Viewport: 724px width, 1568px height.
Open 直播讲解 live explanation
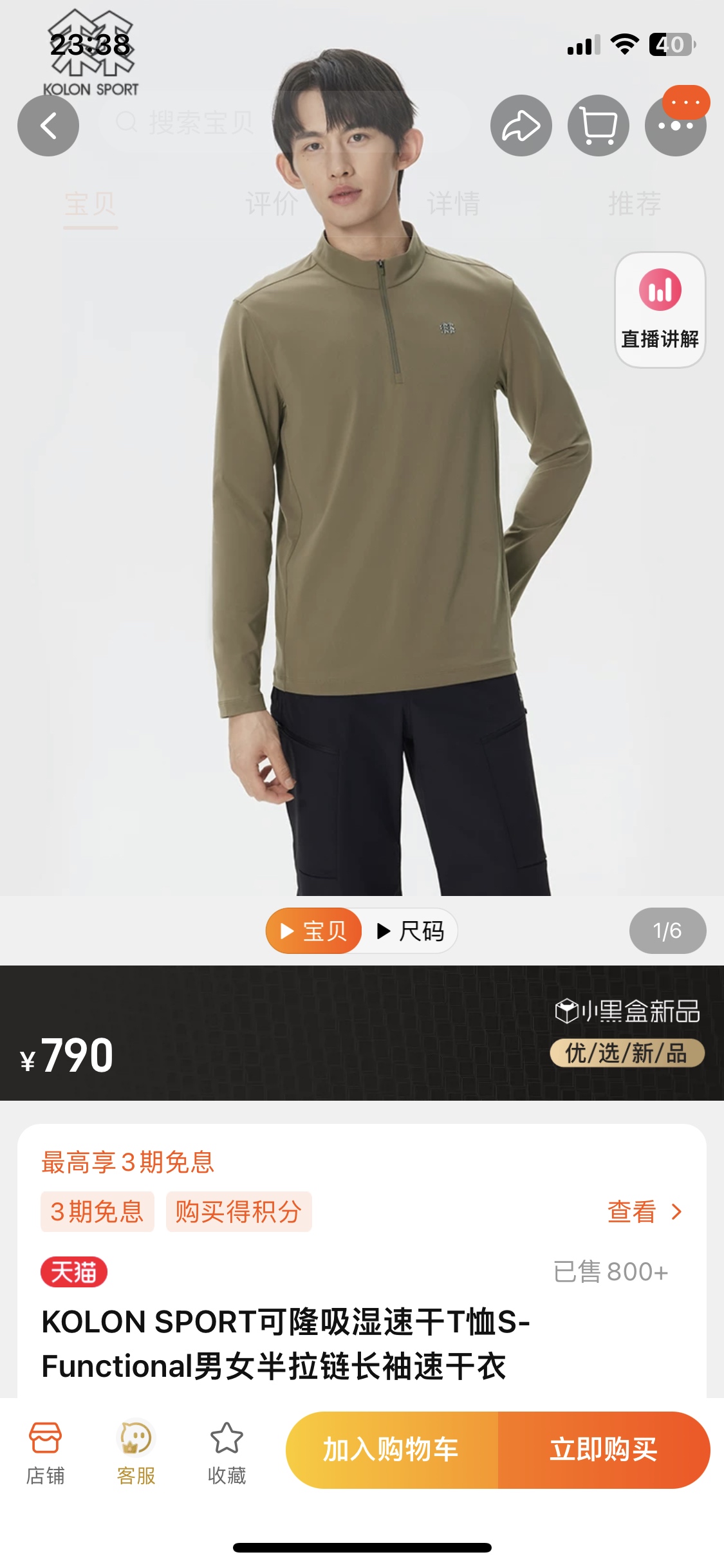(660, 310)
